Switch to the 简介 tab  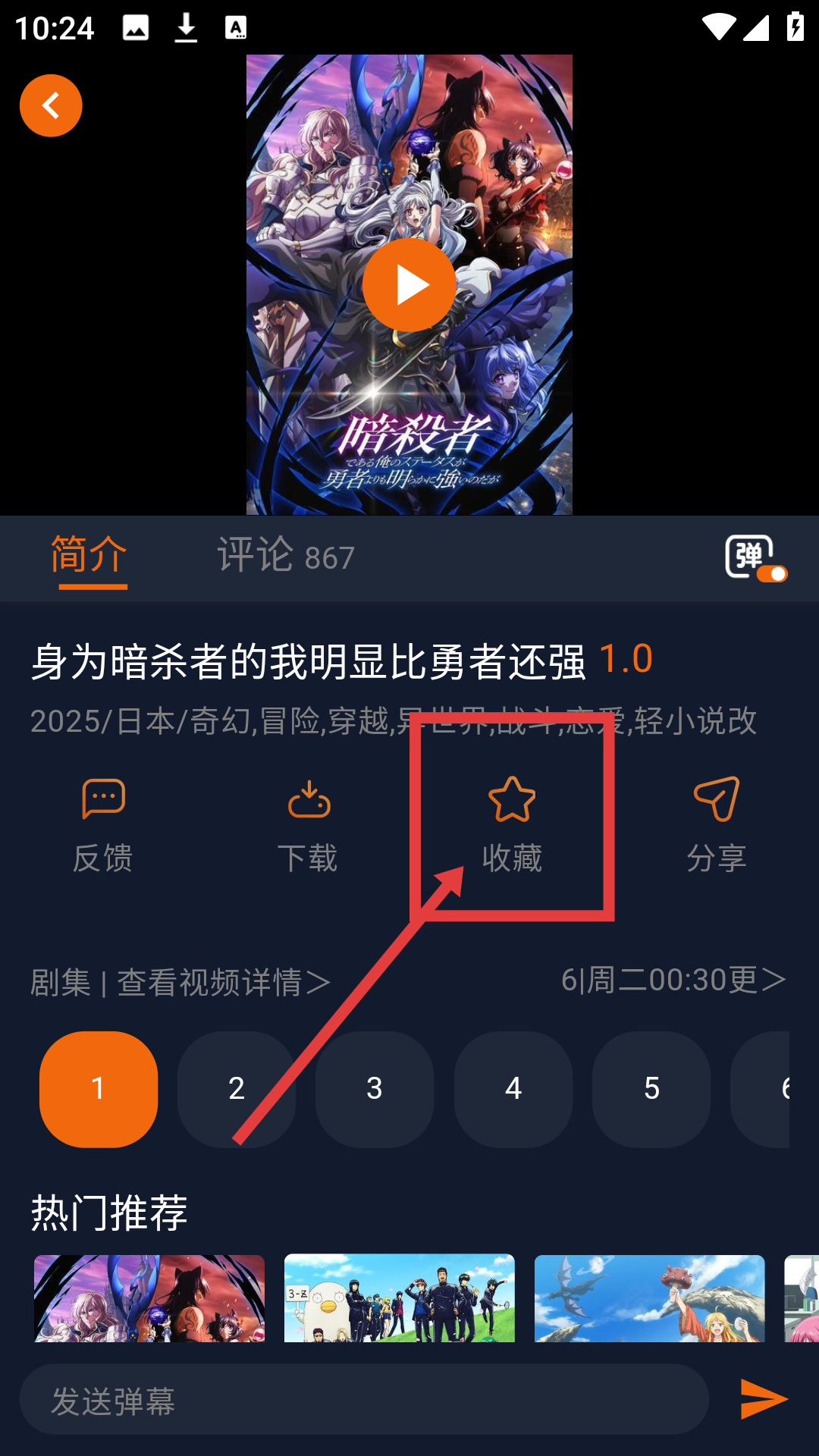coord(89,555)
